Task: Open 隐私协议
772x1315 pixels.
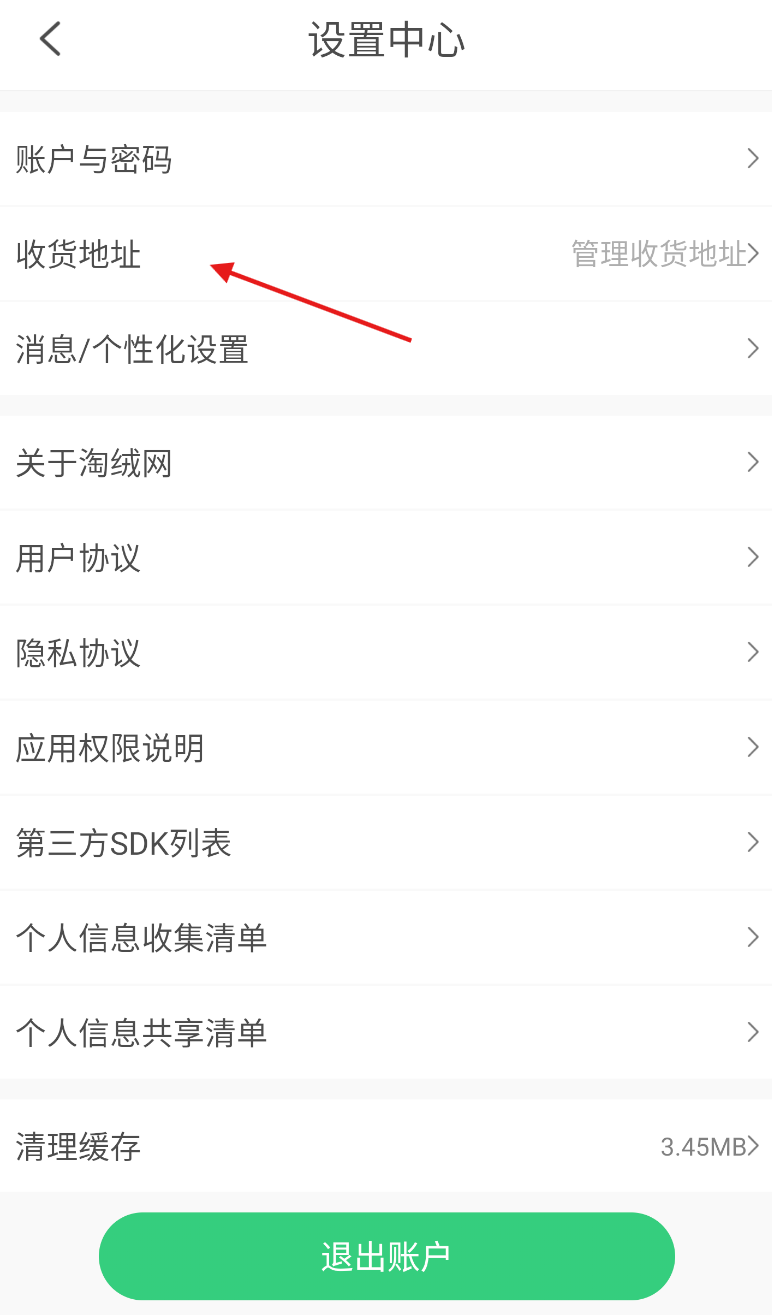Action: pyautogui.click(x=386, y=653)
